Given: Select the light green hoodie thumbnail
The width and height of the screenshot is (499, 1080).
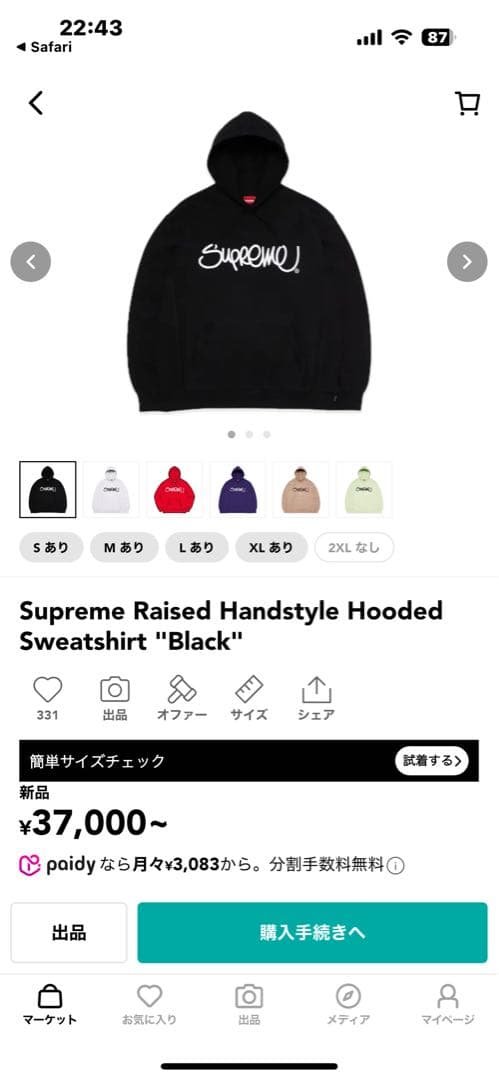Looking at the screenshot, I should [x=364, y=490].
